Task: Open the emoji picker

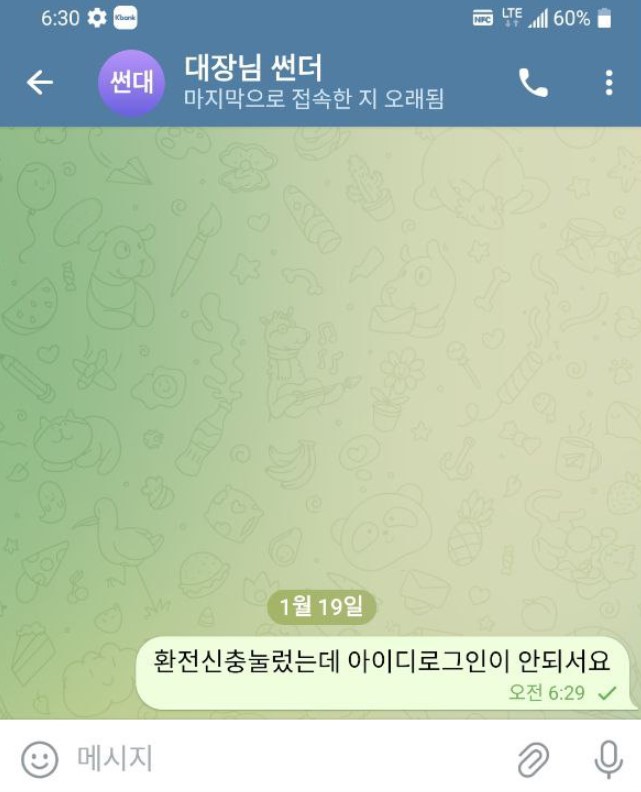Action: 38,760
